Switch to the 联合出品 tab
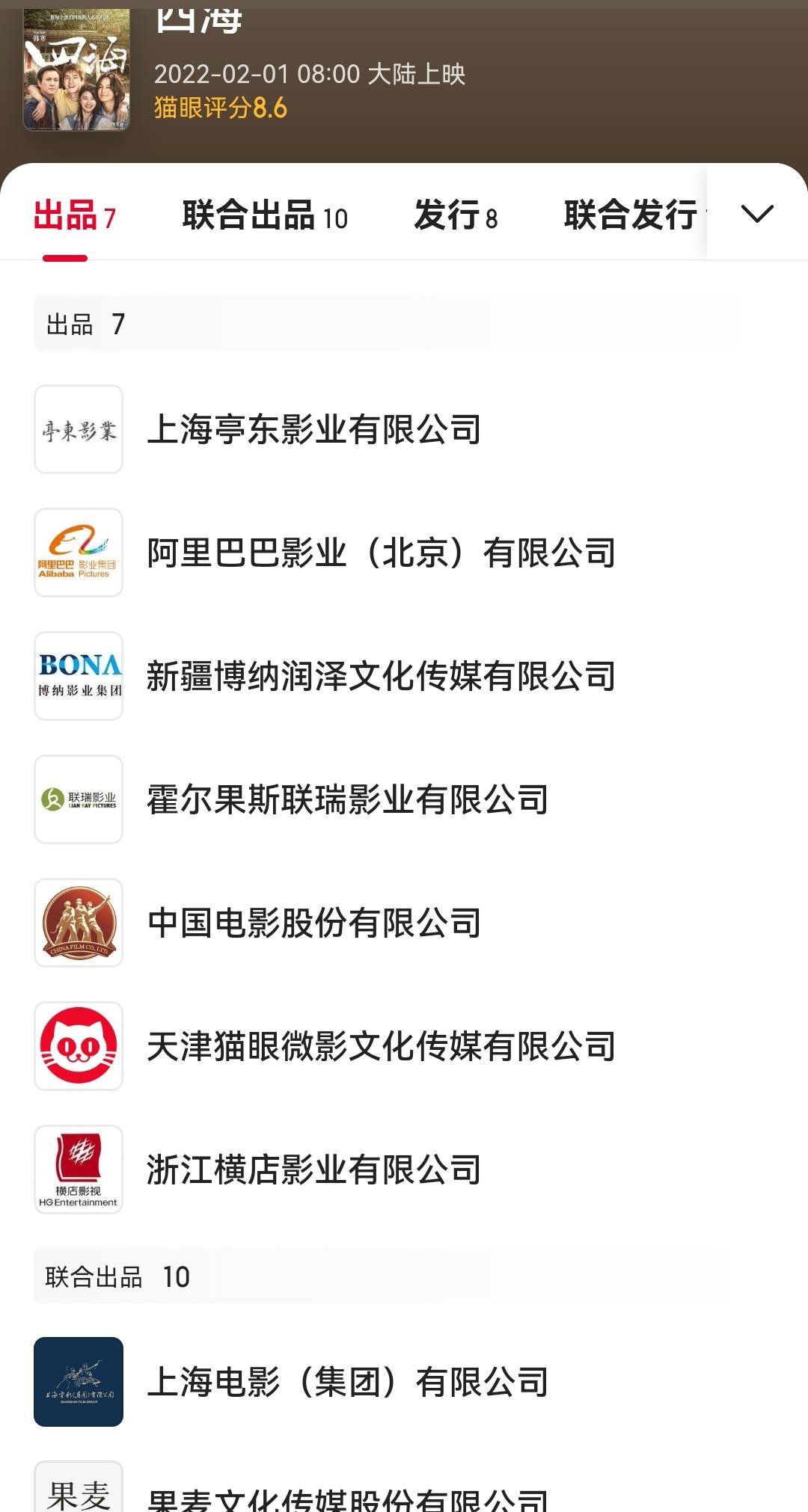Viewport: 808px width, 1512px height. [x=265, y=216]
